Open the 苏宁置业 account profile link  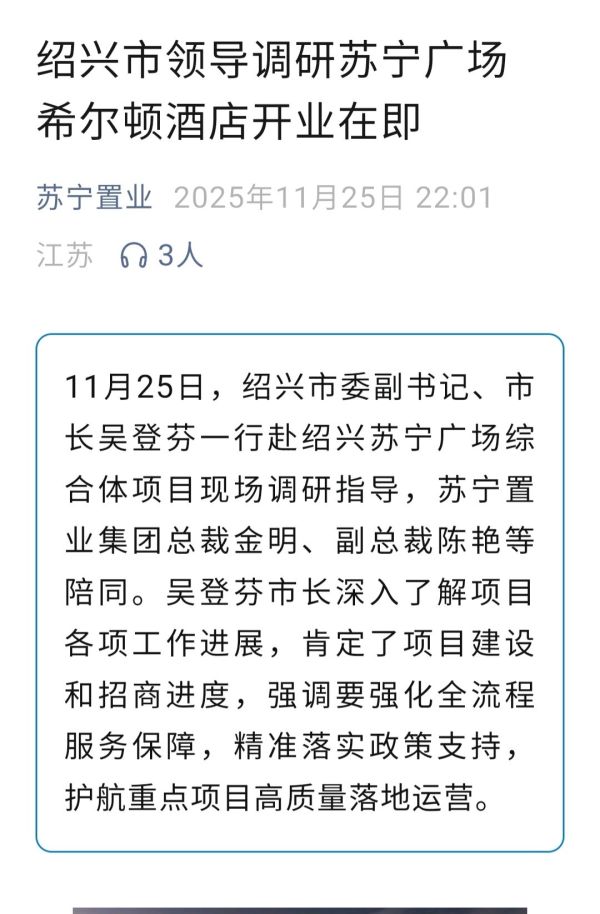pos(94,197)
